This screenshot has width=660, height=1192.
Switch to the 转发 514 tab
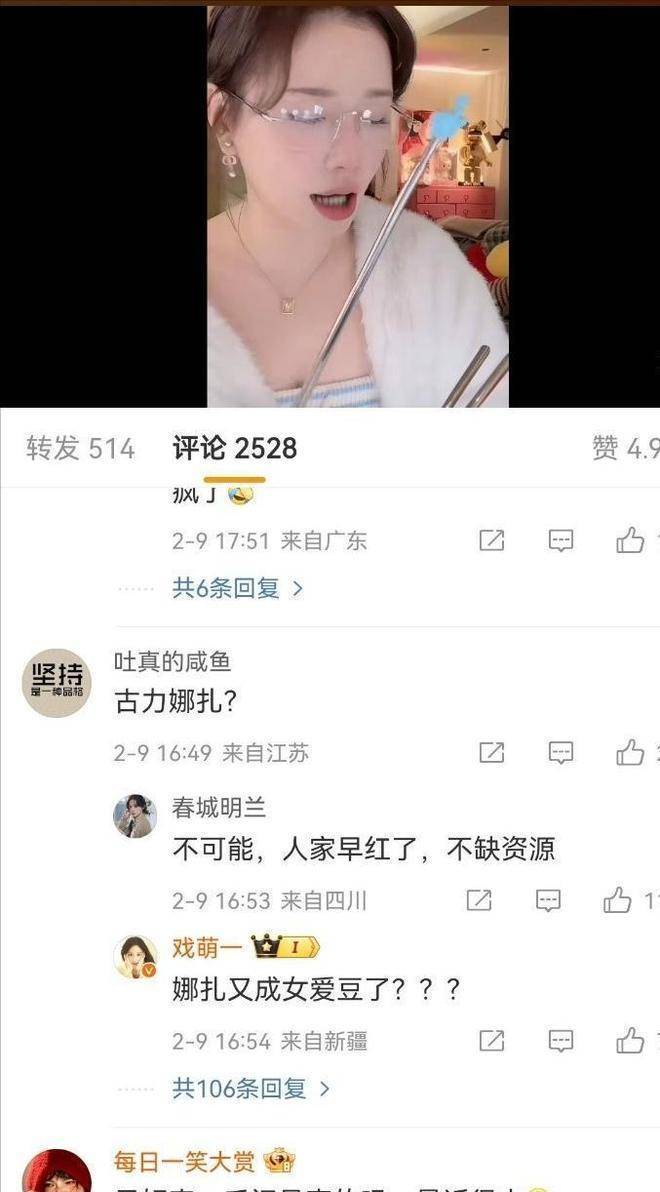click(80, 449)
